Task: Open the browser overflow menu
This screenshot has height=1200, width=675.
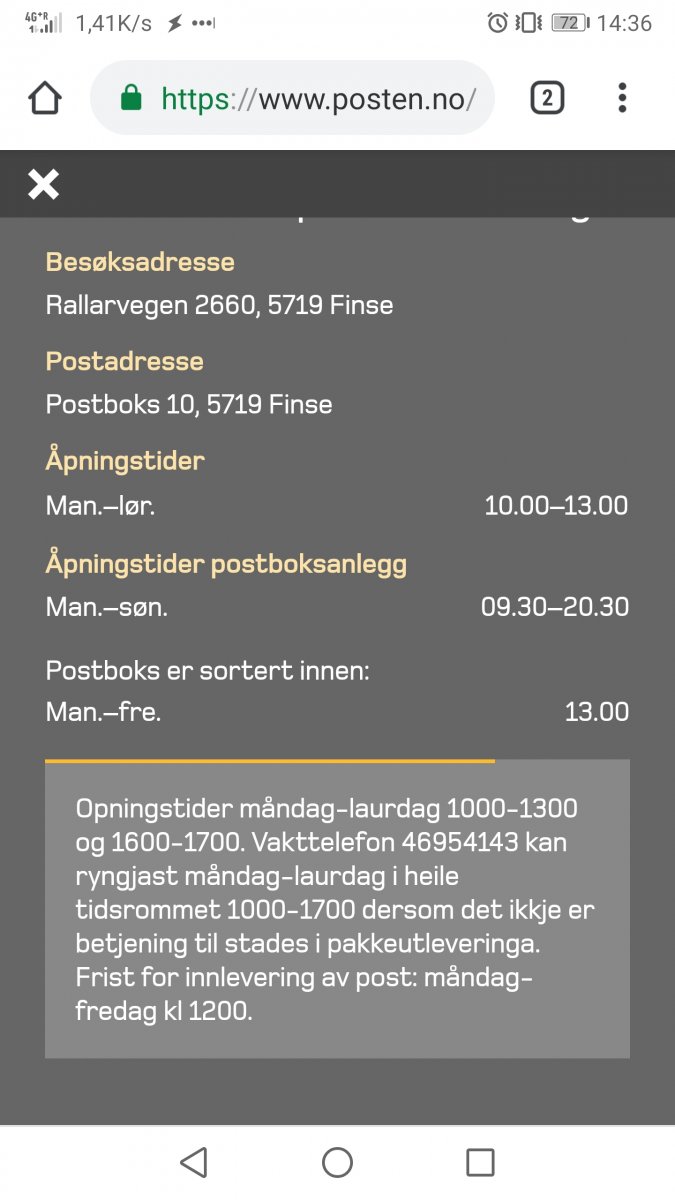Action: 622,98
